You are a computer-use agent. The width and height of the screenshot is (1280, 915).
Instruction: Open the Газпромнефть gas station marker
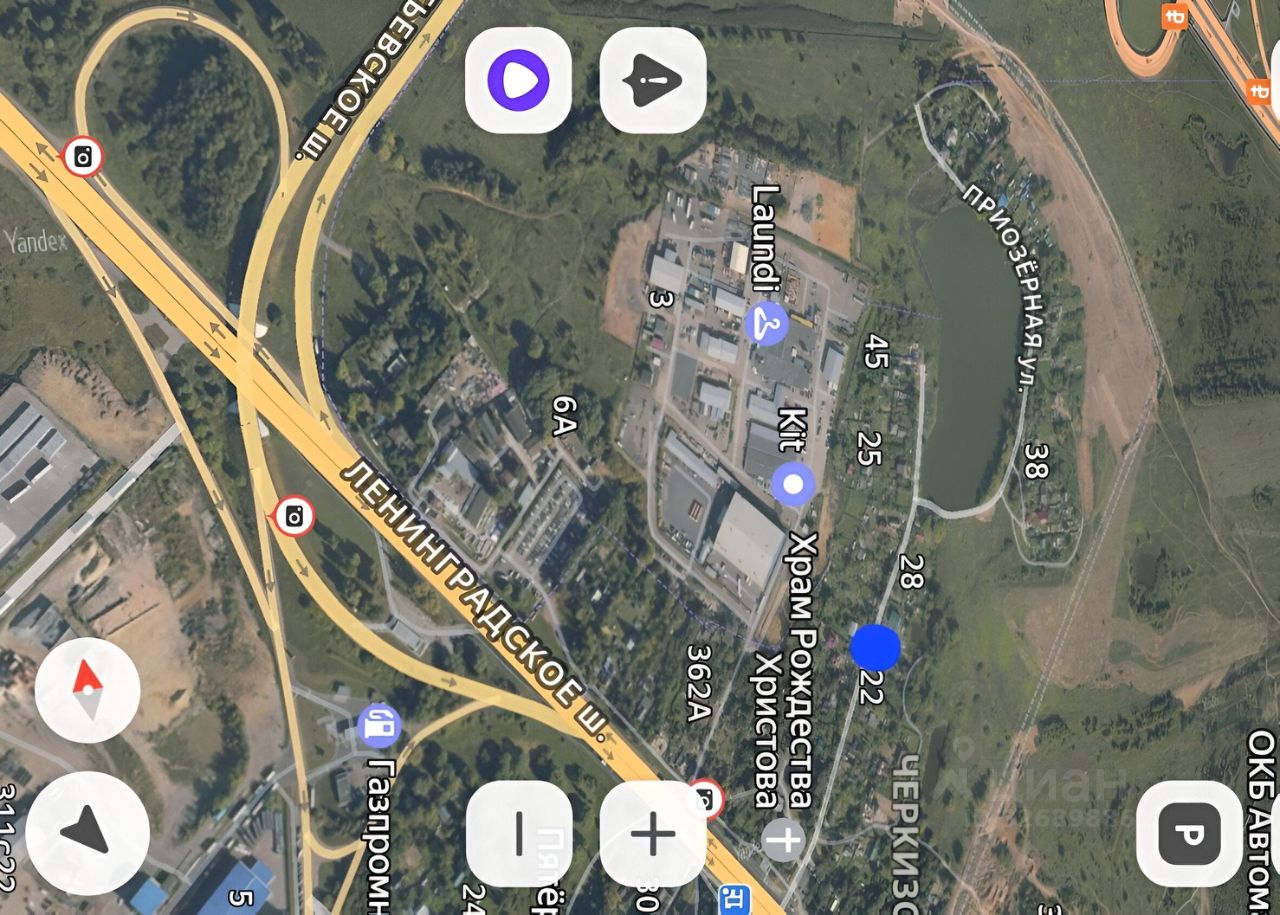(x=379, y=726)
